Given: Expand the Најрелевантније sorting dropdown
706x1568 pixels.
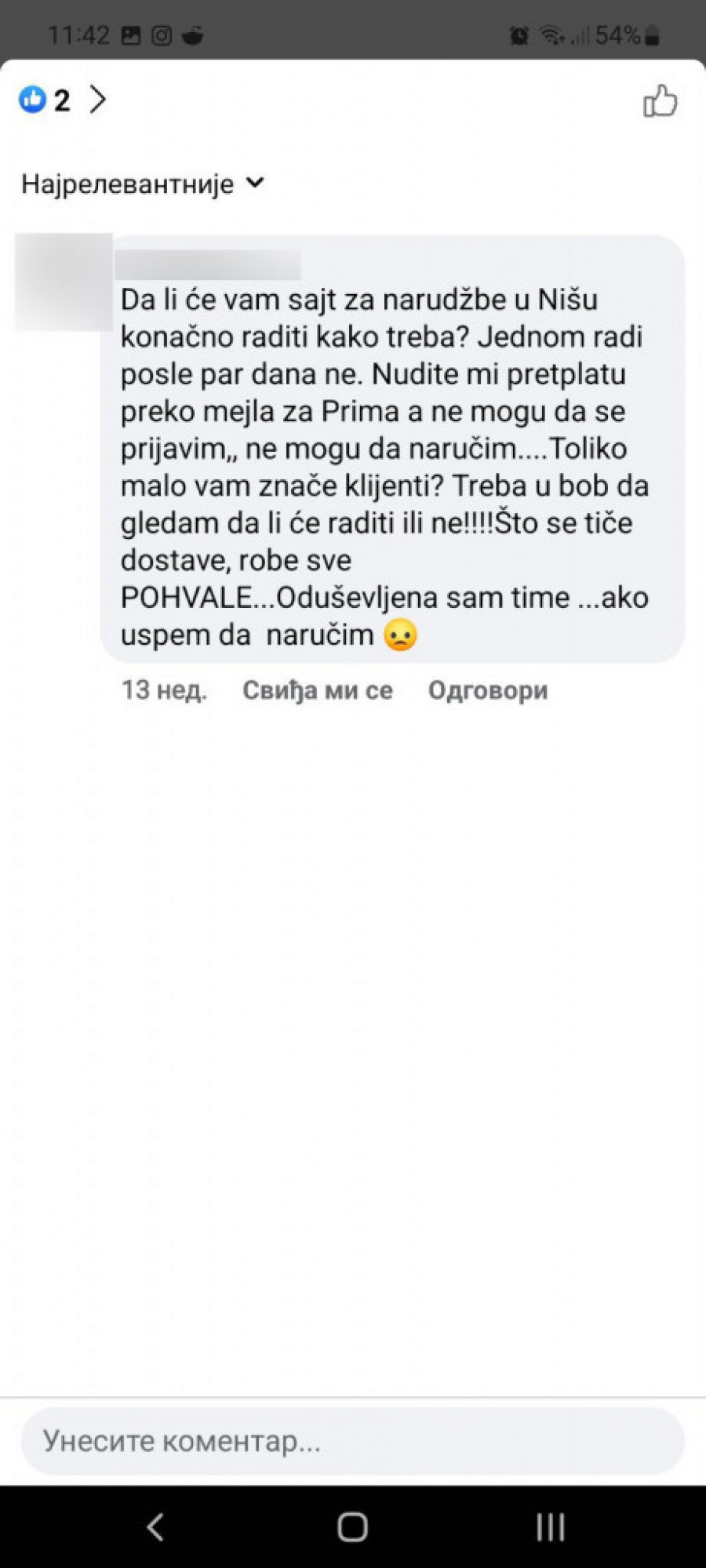Looking at the screenshot, I should click(142, 184).
